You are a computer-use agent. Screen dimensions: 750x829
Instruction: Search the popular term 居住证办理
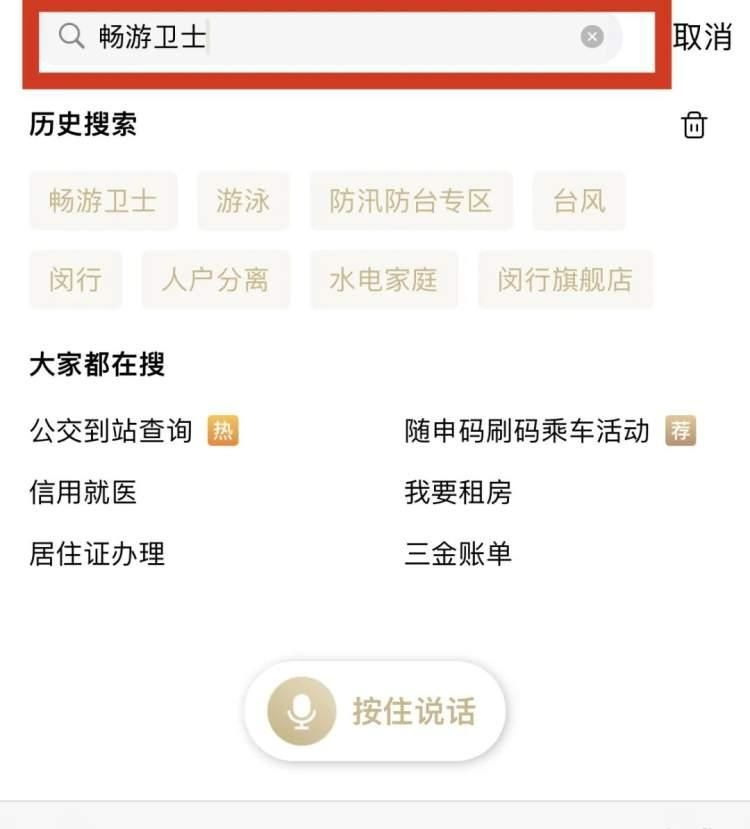click(x=97, y=553)
